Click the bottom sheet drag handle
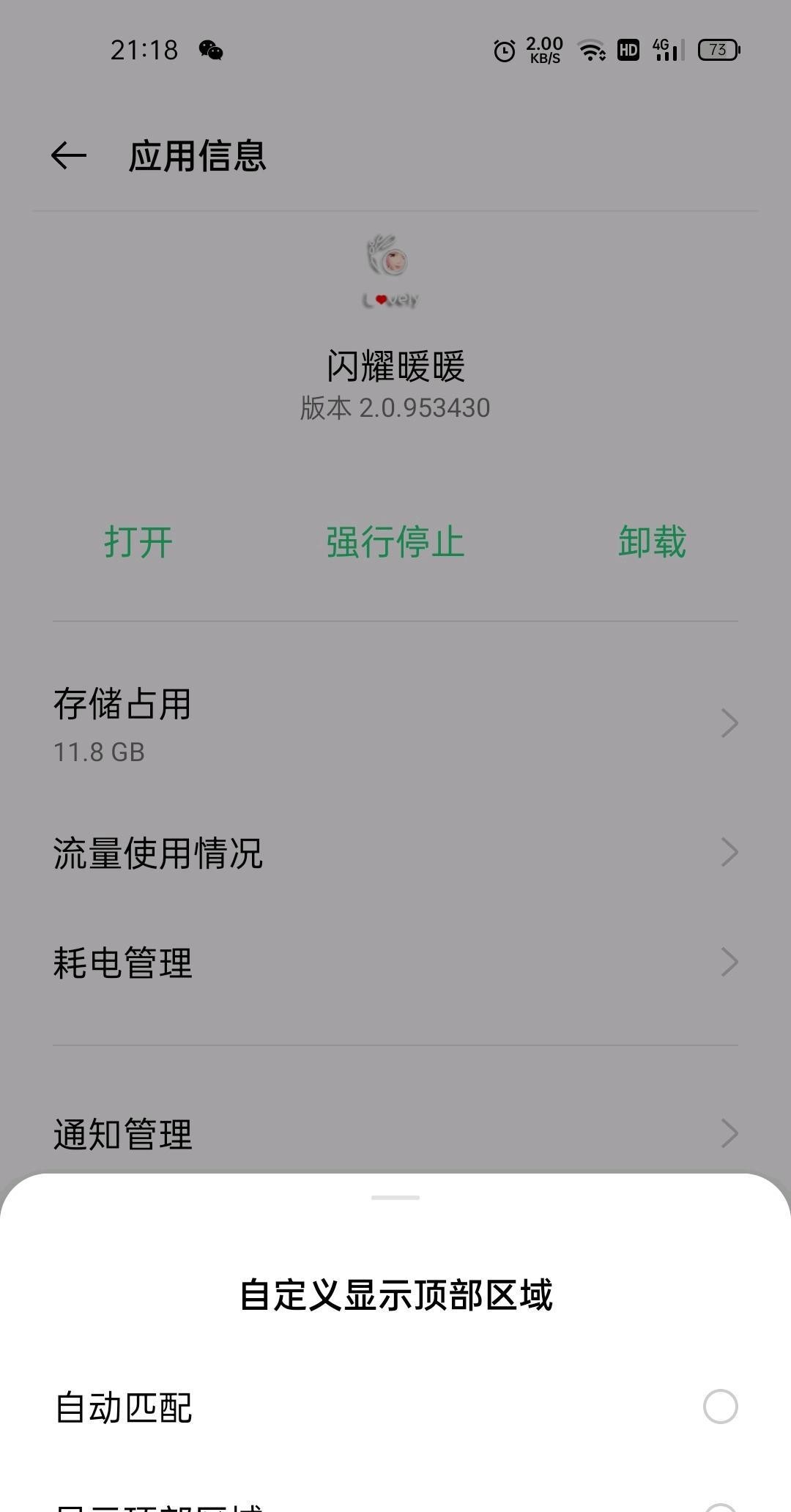This screenshot has width=791, height=1512. click(x=395, y=1198)
